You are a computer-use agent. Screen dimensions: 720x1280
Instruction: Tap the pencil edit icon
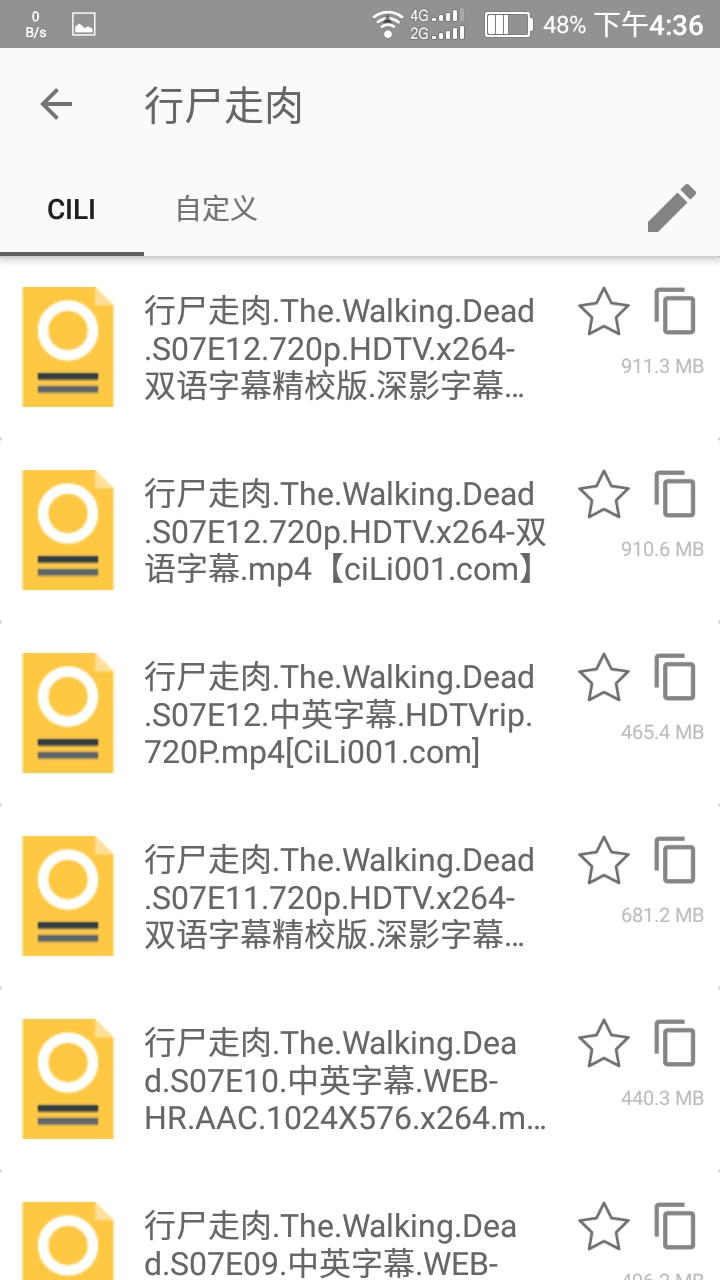[x=669, y=209]
